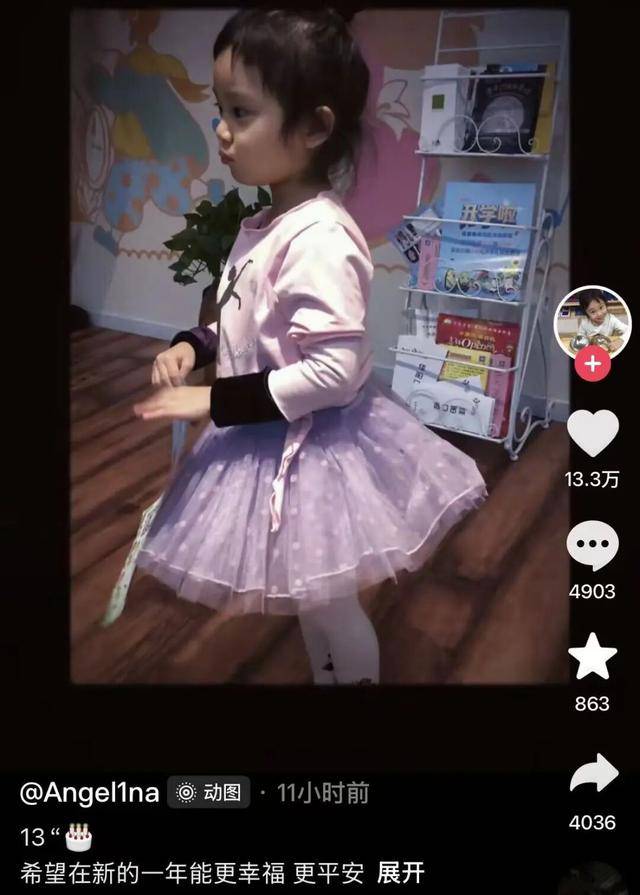Share this post
The width and height of the screenshot is (640, 895).
[592, 774]
